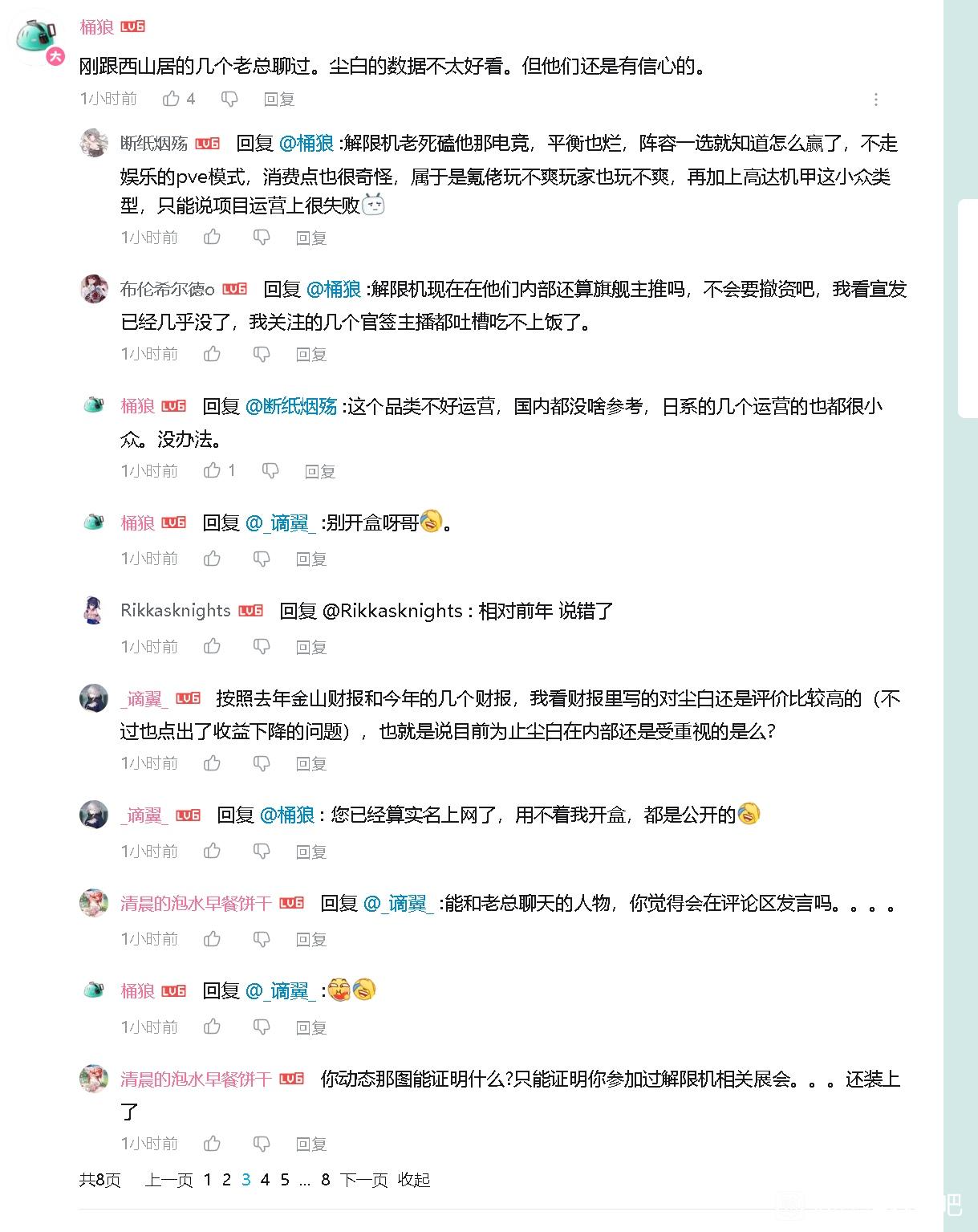Open the @_谪翼_ mention in 别开盒呀哥 reply
978x1232 pixels.
tap(281, 523)
